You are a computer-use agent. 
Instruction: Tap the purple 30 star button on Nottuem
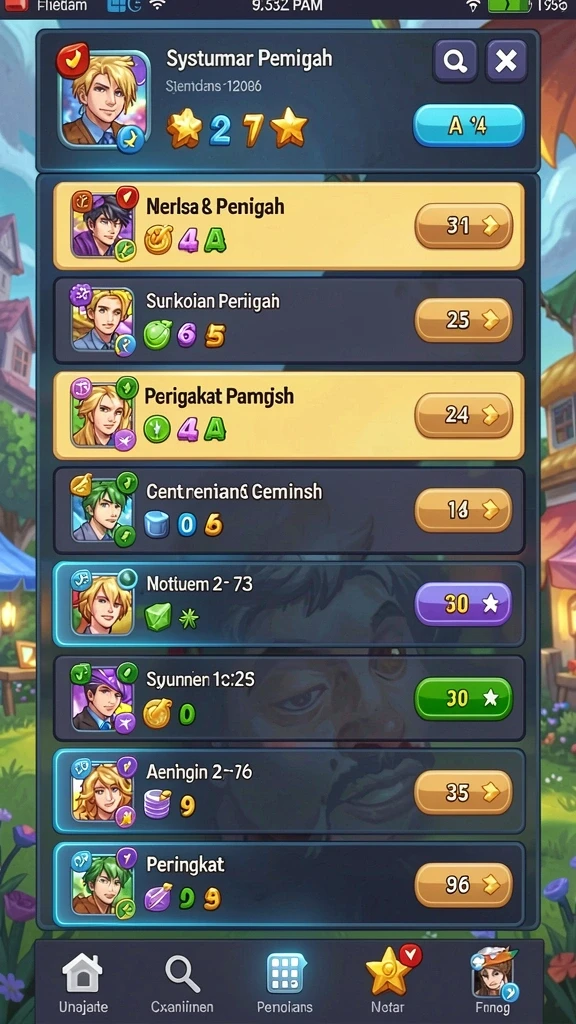[464, 604]
